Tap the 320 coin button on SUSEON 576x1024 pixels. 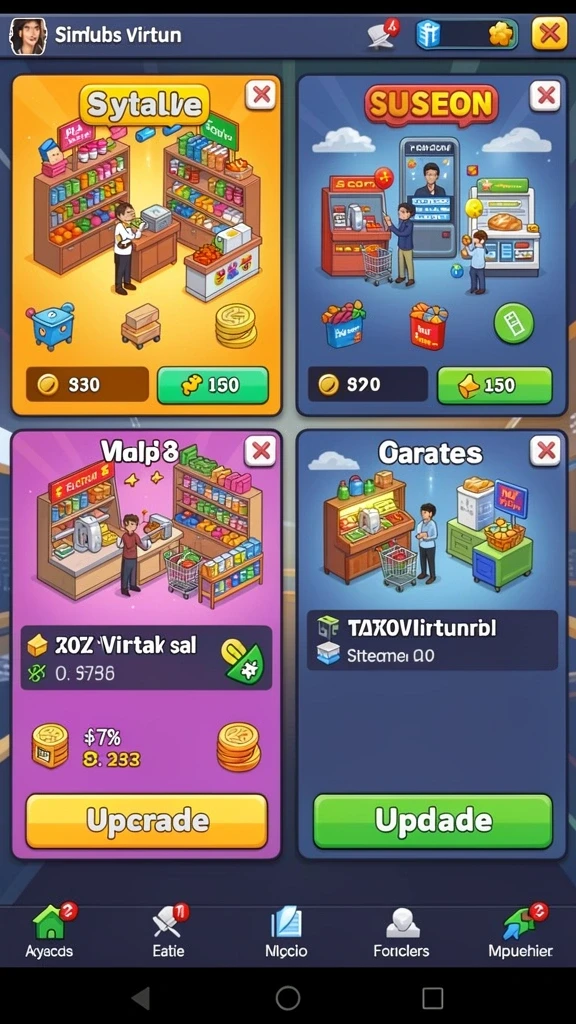point(368,385)
